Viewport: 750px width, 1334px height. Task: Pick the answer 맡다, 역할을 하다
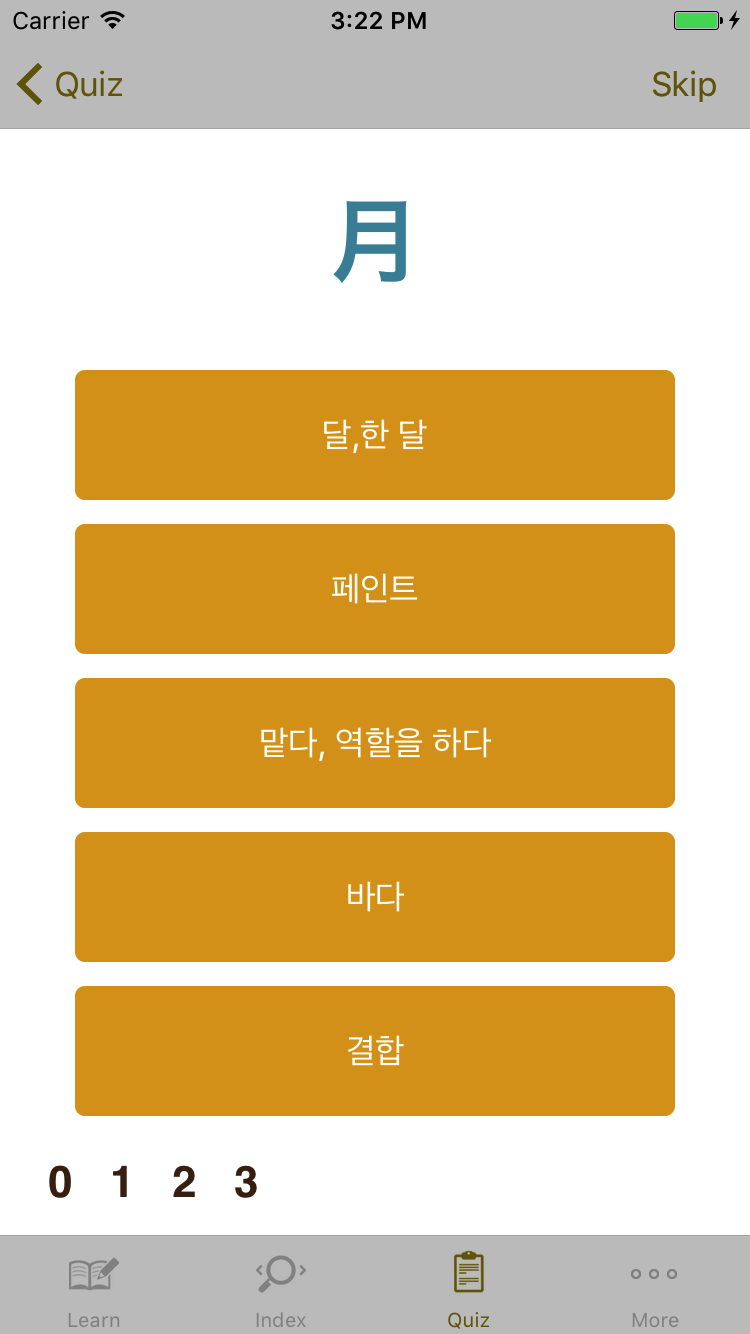tap(375, 743)
